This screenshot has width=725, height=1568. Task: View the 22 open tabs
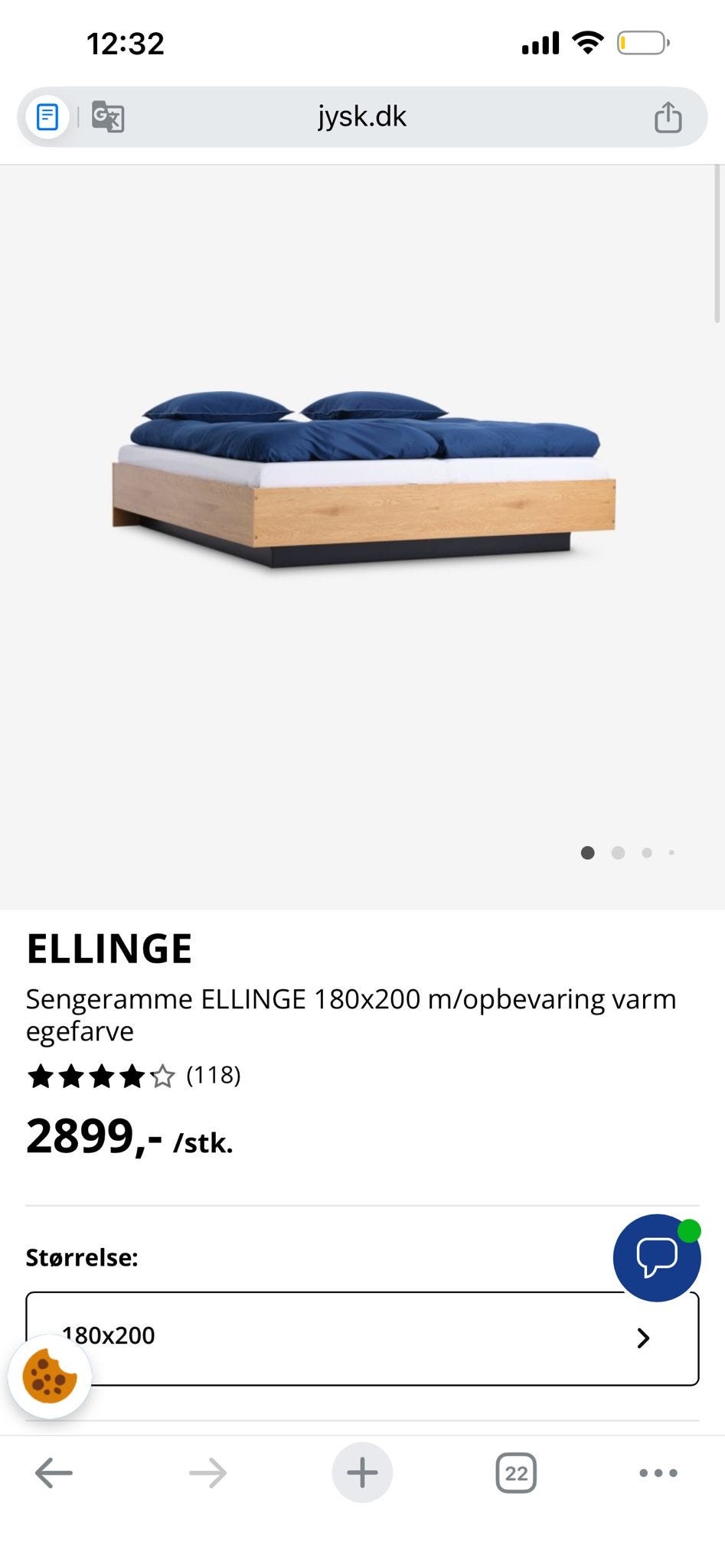click(516, 1472)
